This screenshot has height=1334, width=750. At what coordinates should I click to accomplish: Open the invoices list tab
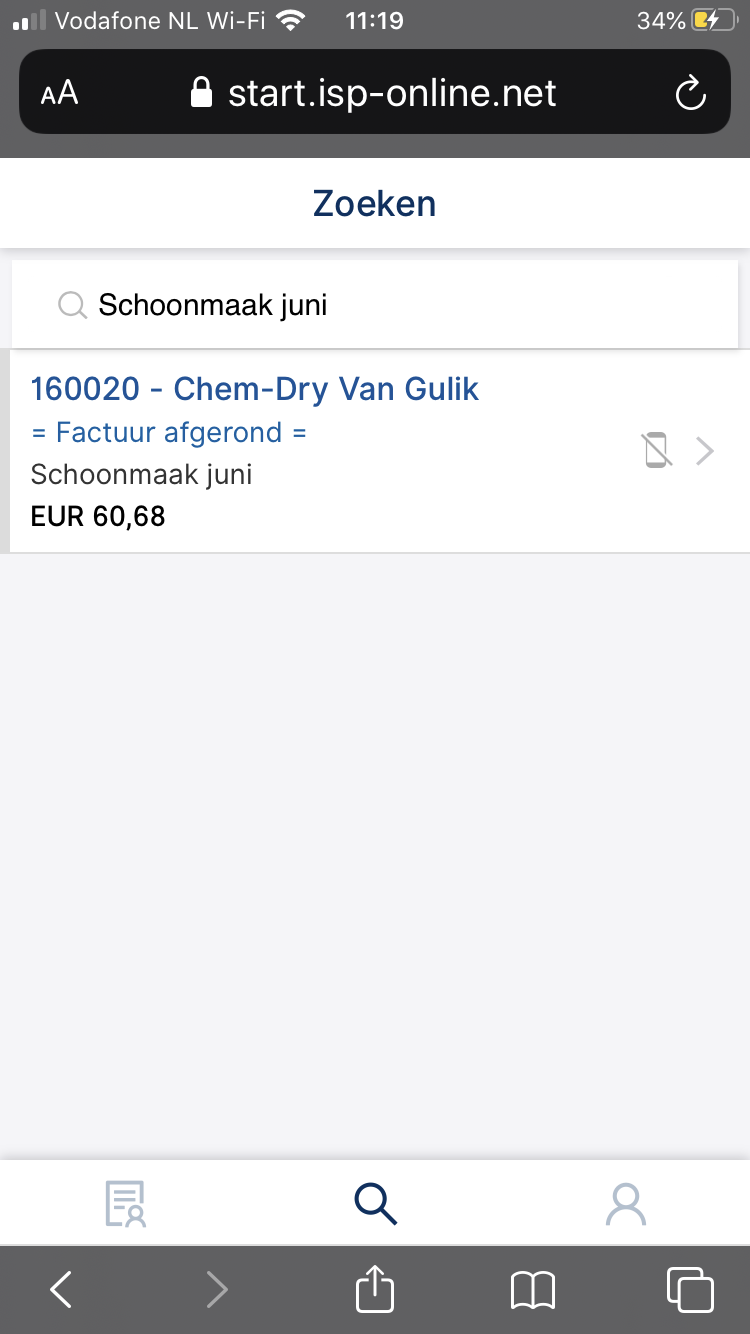pos(126,1203)
